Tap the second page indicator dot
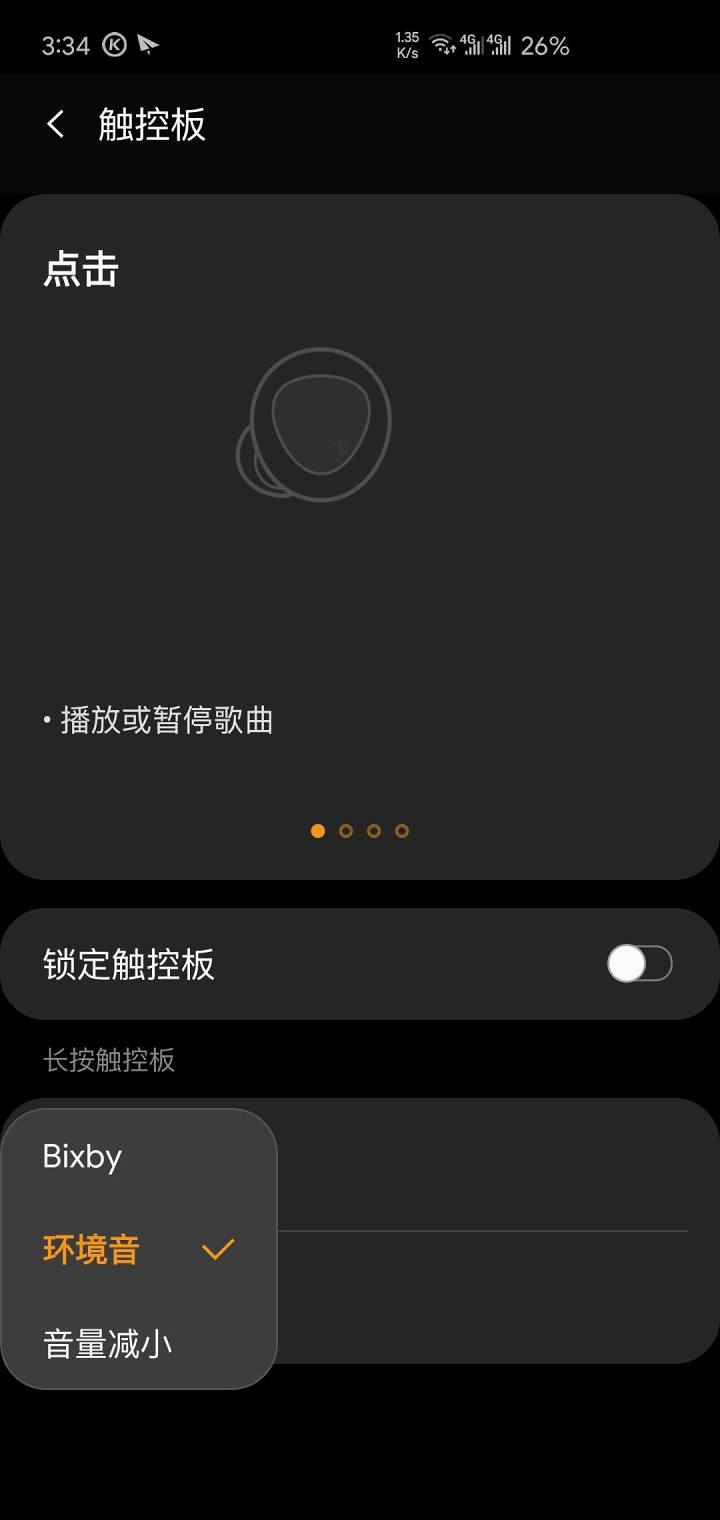The width and height of the screenshot is (720, 1520). [346, 830]
